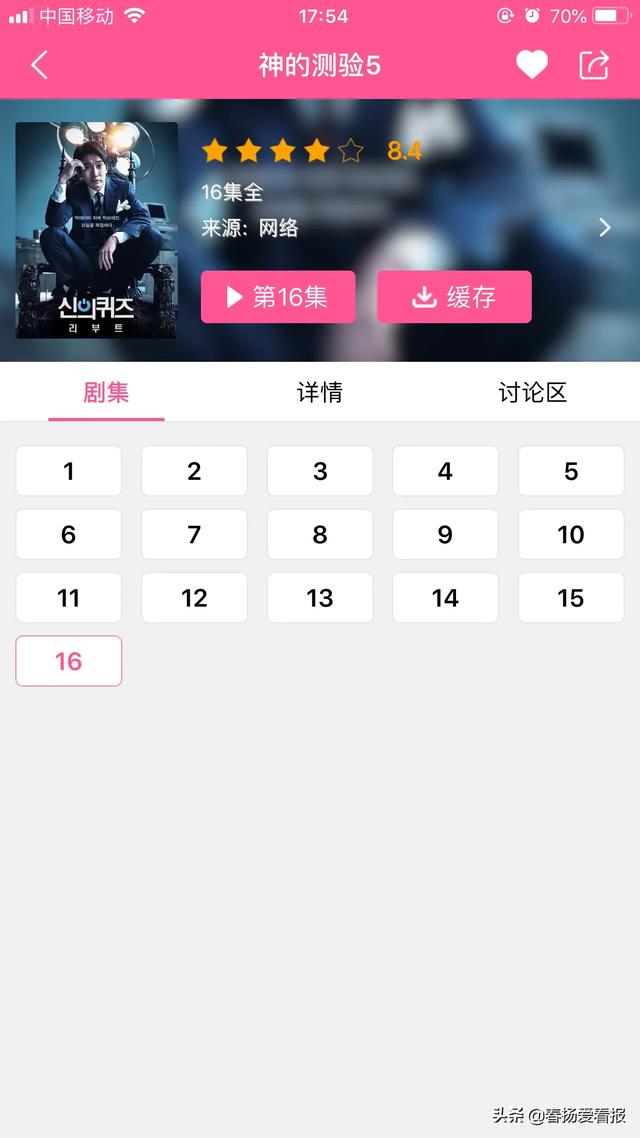Image resolution: width=640 pixels, height=1138 pixels.
Task: Select episode 14
Action: (445, 598)
